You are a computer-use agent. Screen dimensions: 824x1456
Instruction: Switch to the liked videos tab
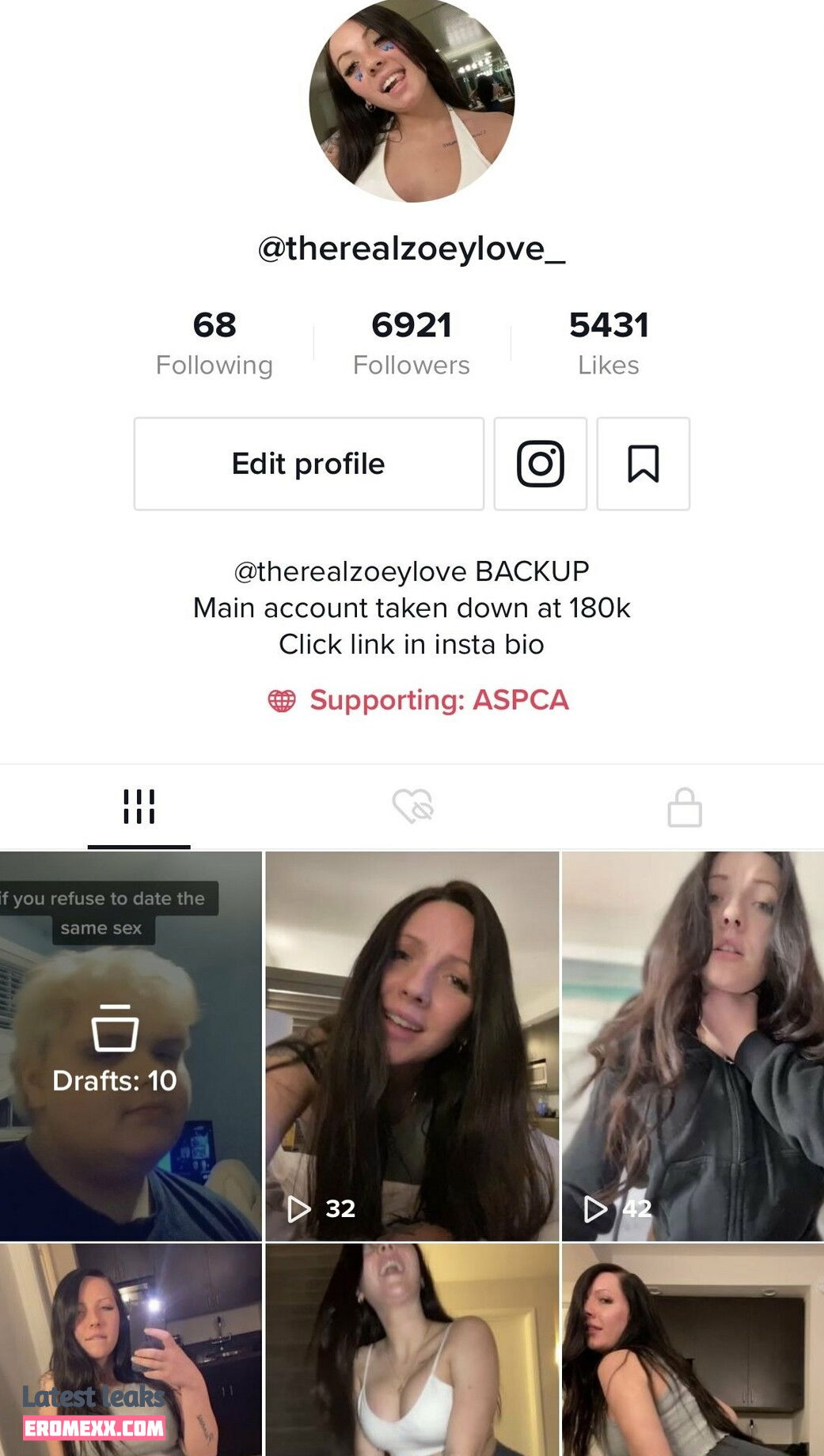coord(412,806)
